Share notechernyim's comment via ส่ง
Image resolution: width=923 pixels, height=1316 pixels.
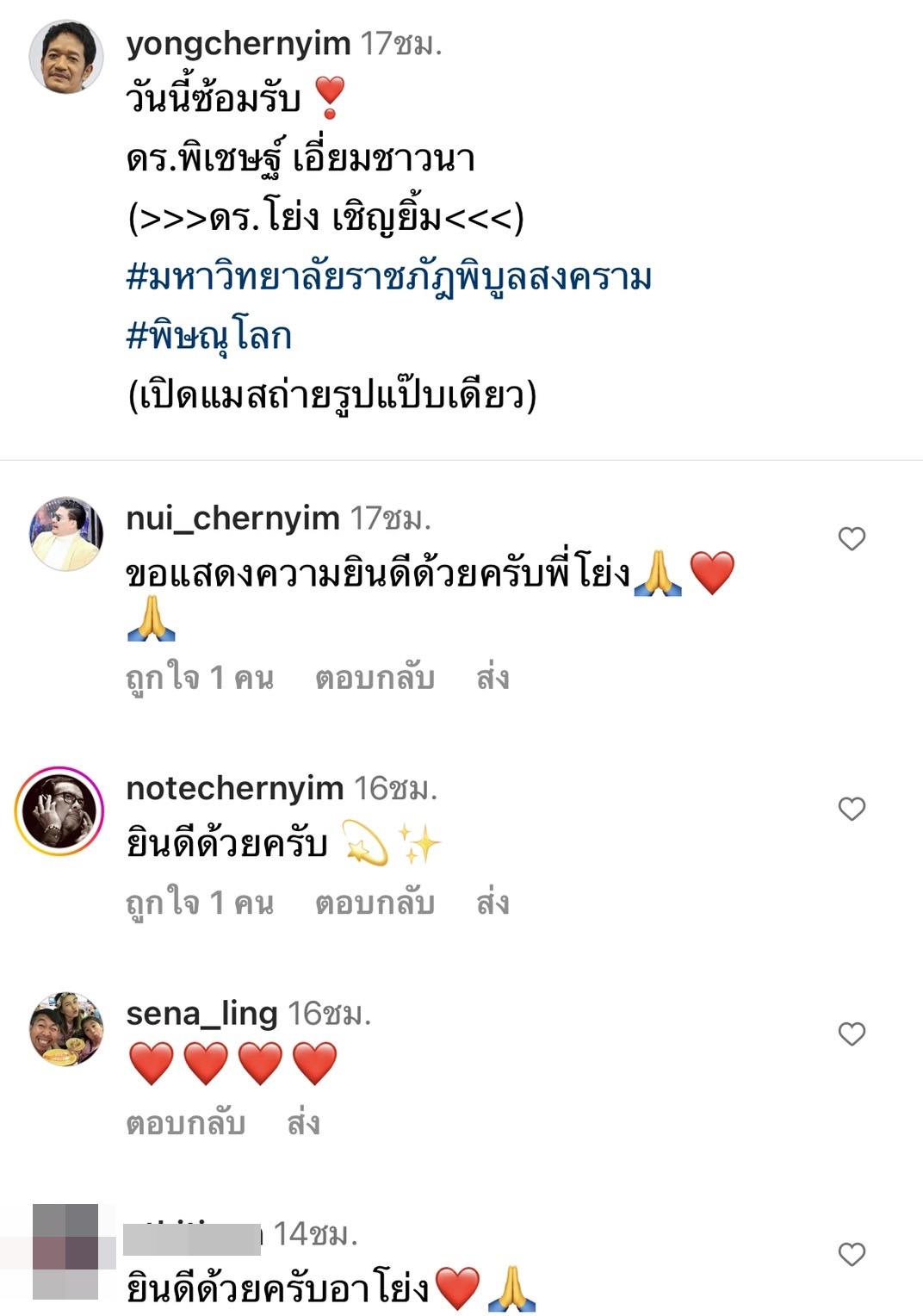coord(492,903)
